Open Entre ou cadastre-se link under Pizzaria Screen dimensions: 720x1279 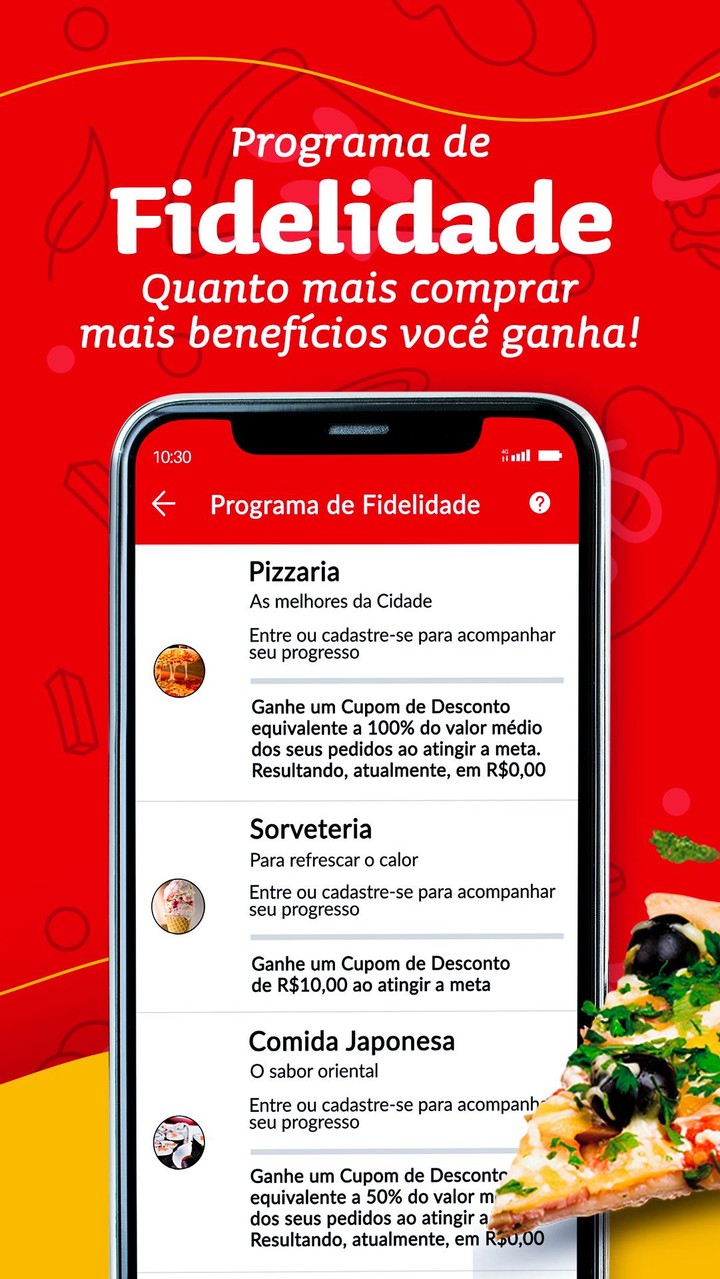click(402, 643)
